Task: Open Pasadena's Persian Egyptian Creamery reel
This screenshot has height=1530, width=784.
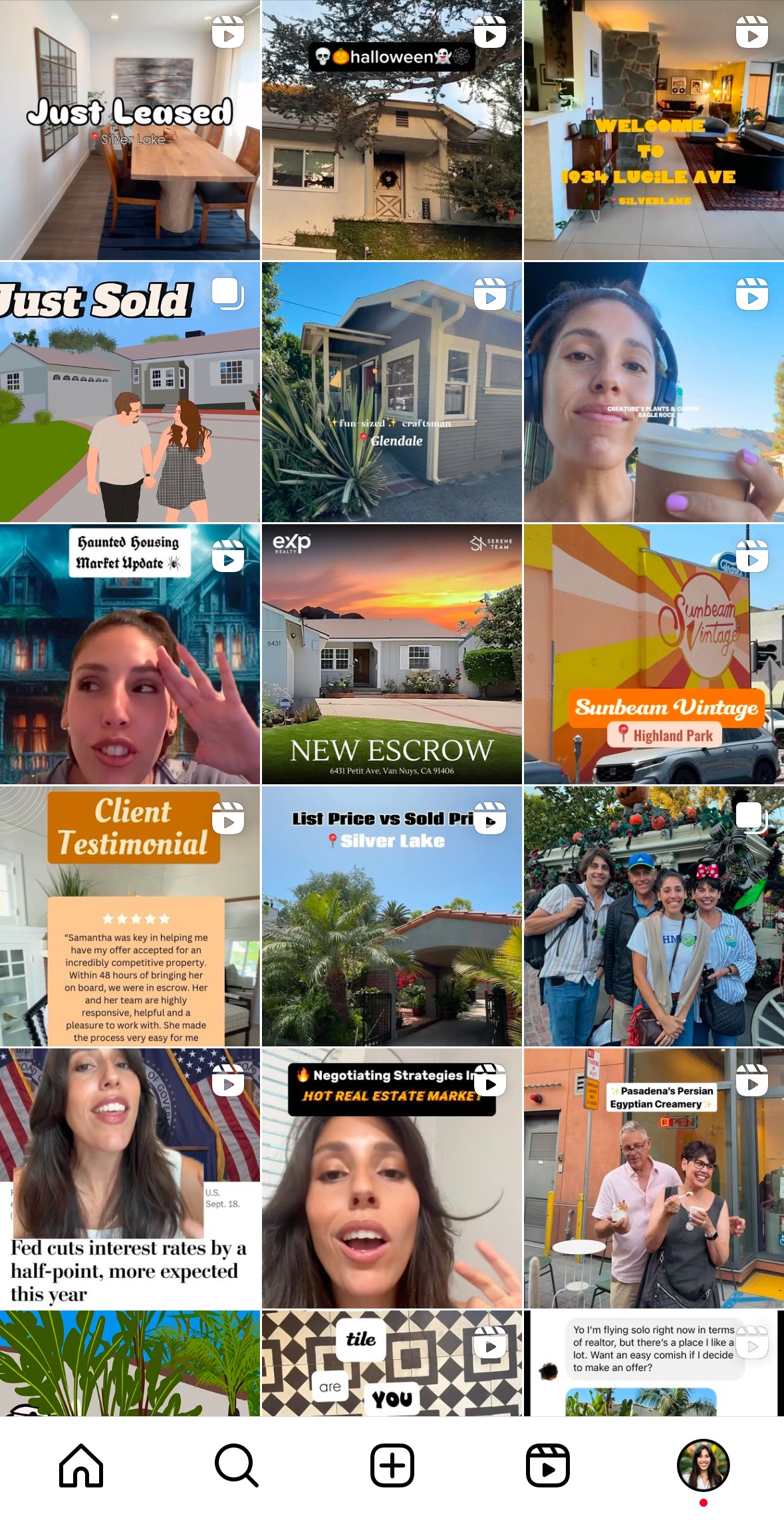Action: point(654,1178)
